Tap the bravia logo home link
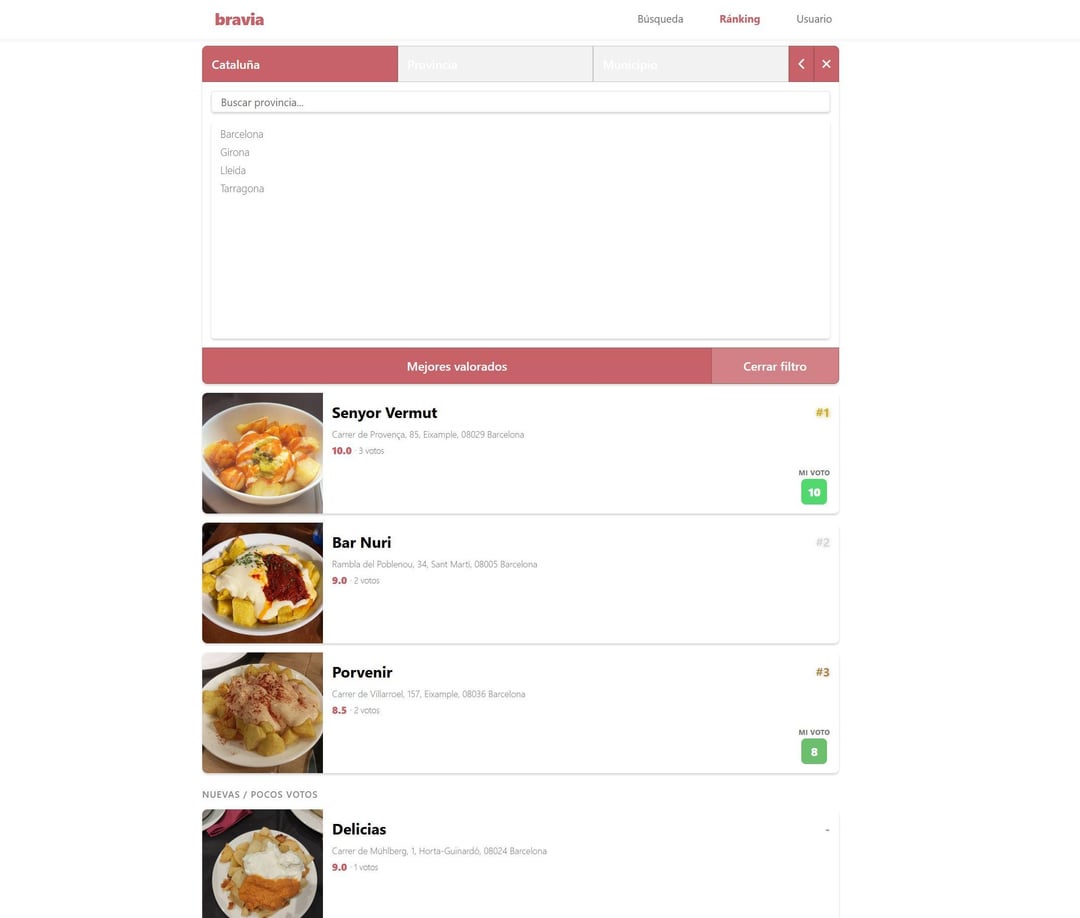 coord(239,19)
